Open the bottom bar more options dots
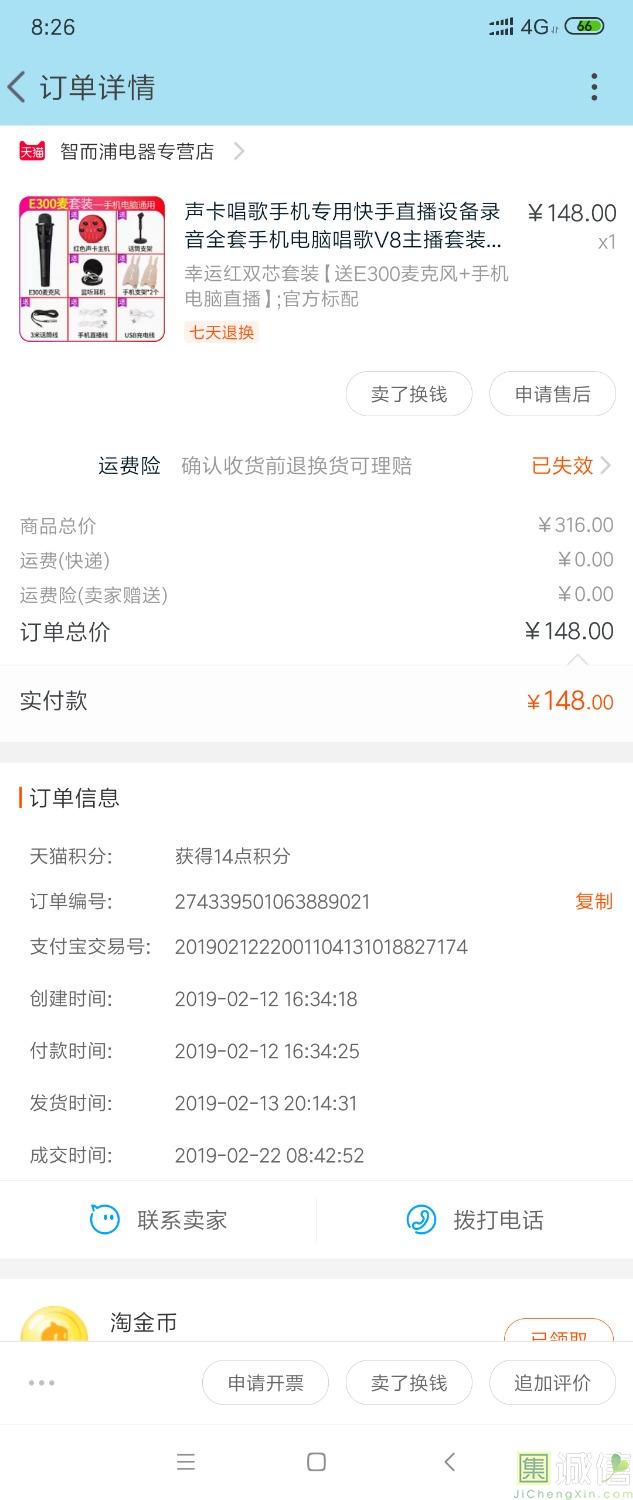The width and height of the screenshot is (633, 1500). click(42, 1383)
